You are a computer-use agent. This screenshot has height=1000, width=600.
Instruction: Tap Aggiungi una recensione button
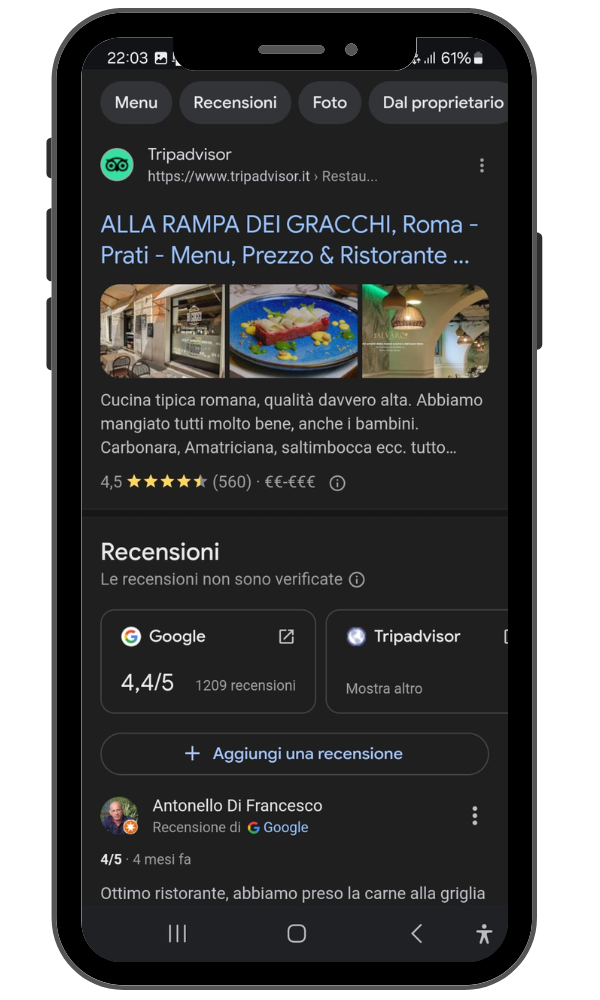point(294,754)
